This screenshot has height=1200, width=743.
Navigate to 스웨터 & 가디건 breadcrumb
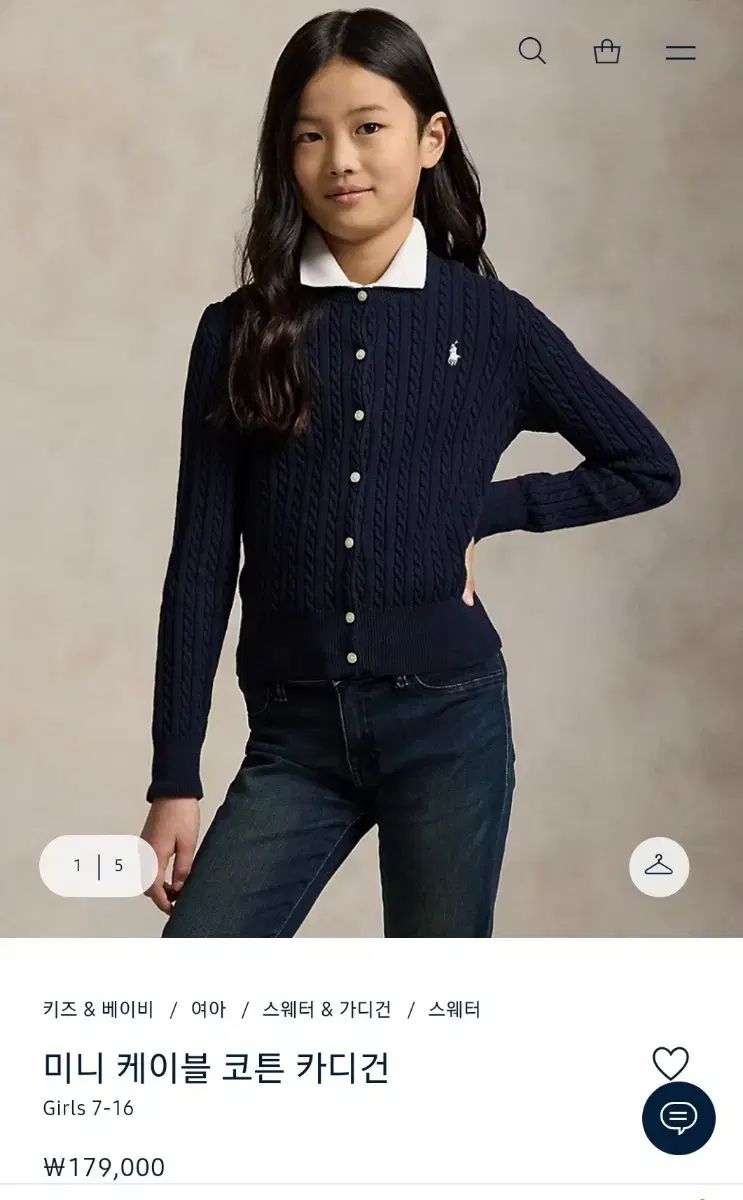[326, 1009]
